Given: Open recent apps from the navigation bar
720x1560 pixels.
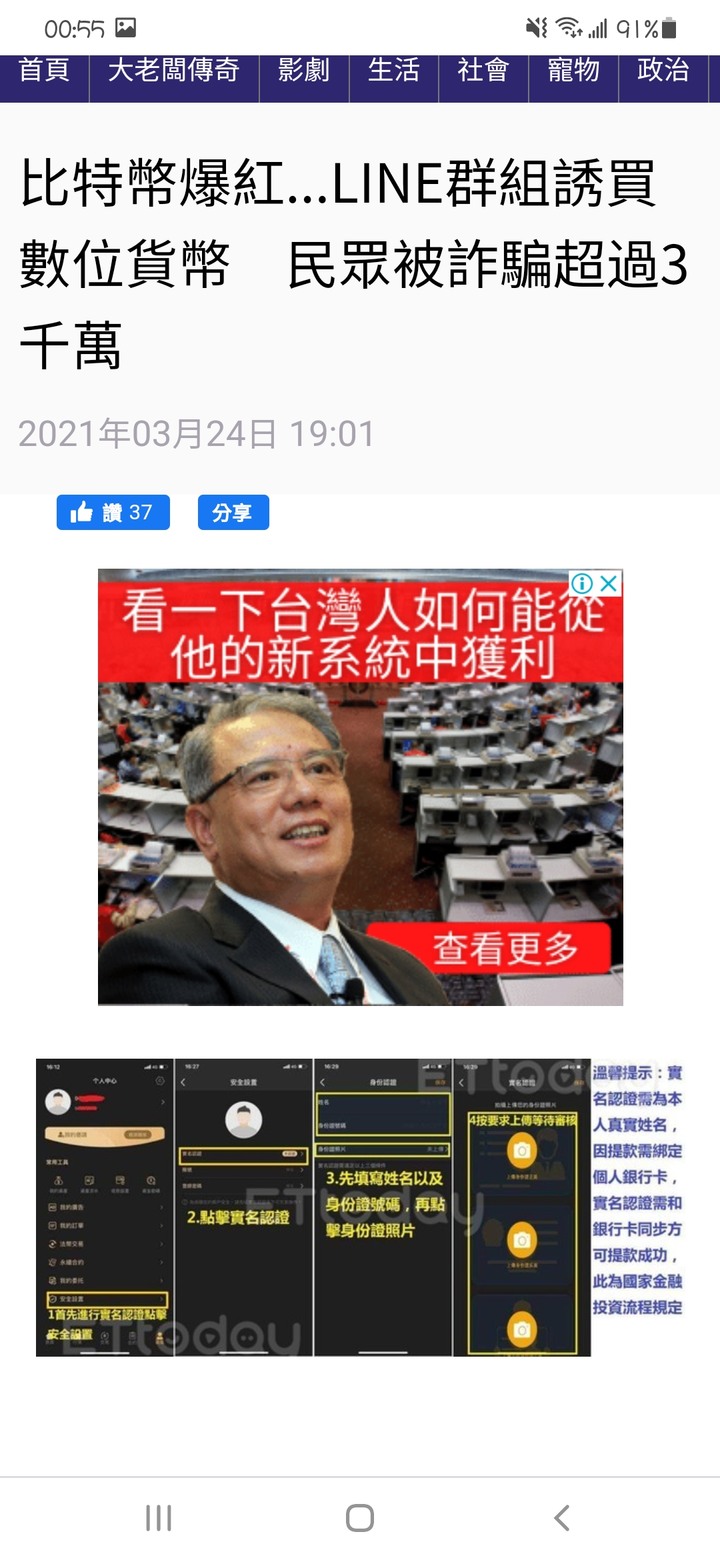Looking at the screenshot, I should tap(158, 1517).
